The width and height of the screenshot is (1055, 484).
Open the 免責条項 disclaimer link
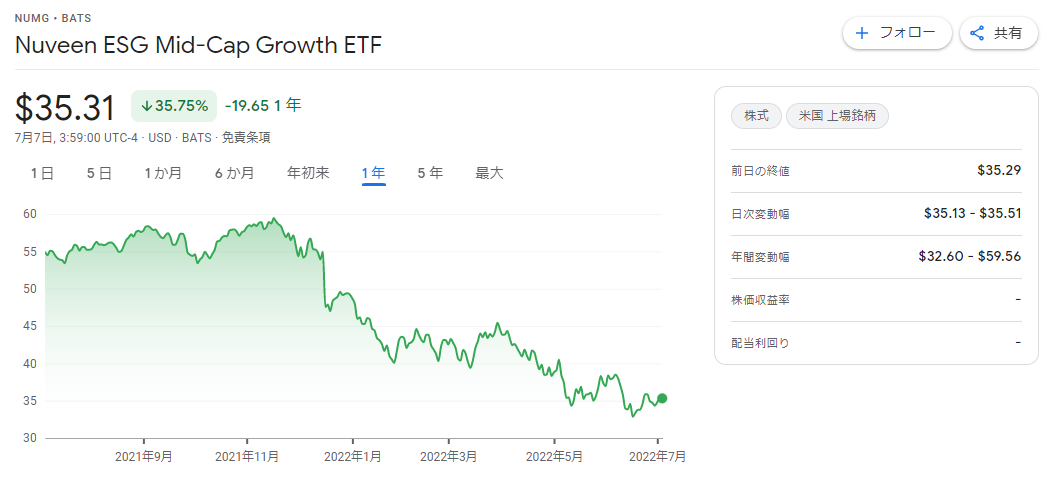coord(246,138)
